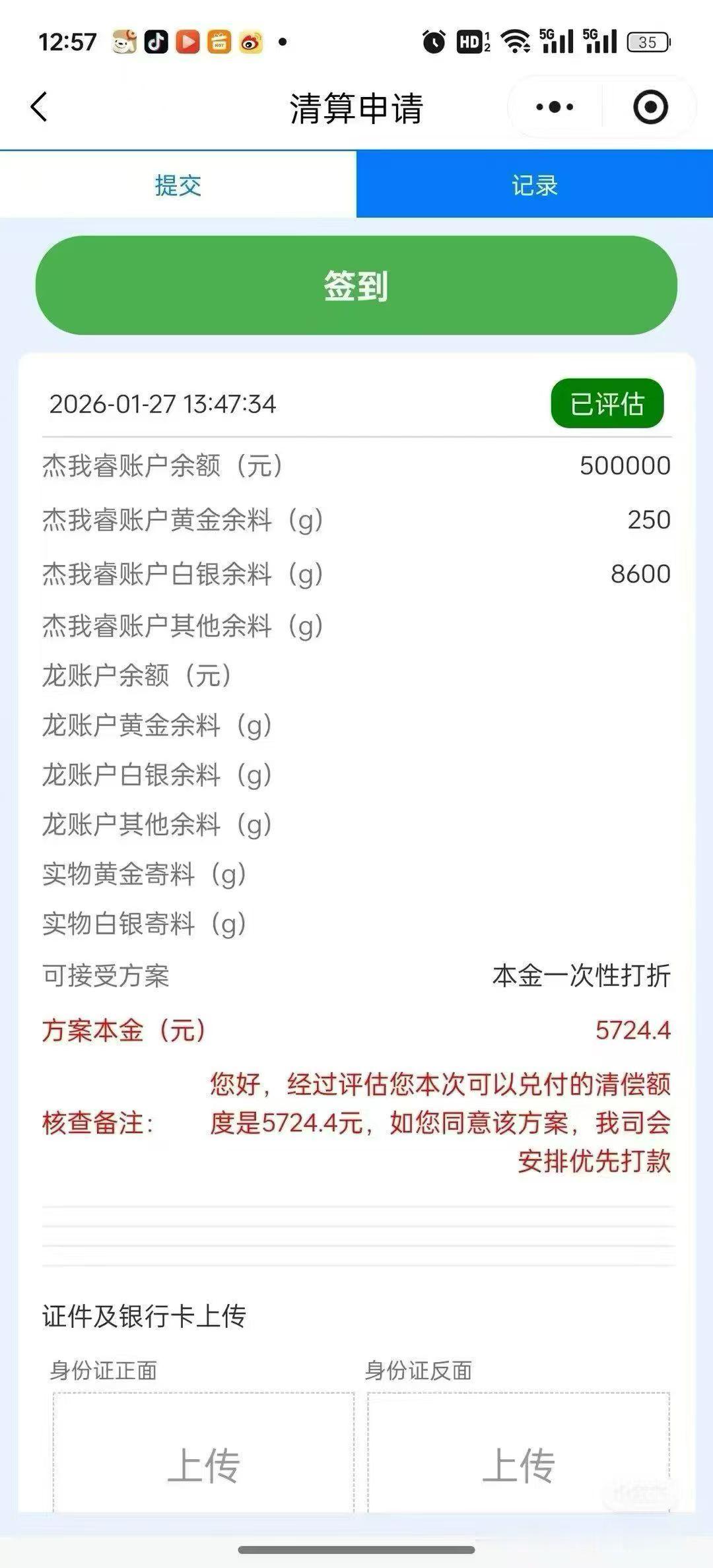713x1568 pixels.
Task: Tap the battery indicator showing 35
Action: click(x=644, y=42)
